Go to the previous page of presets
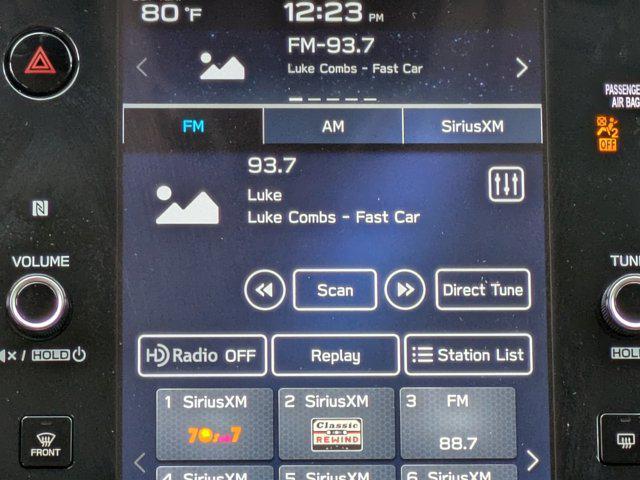 click(140, 461)
